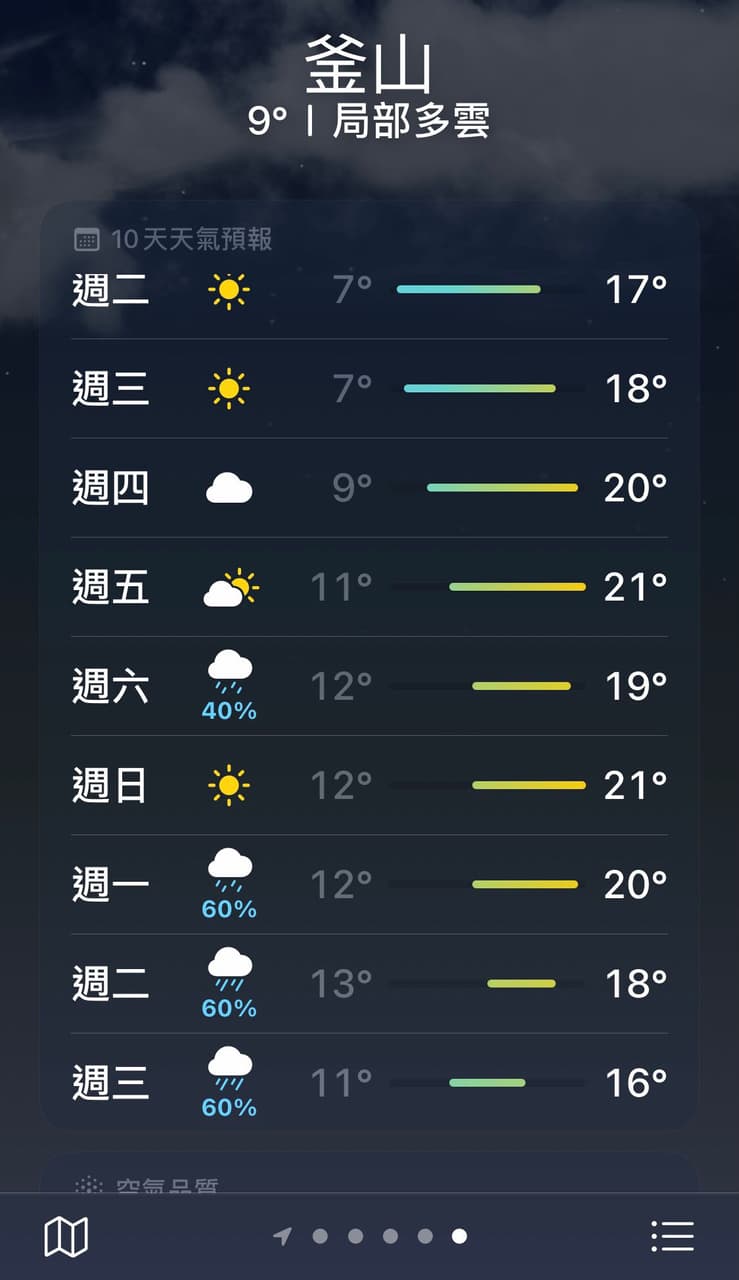This screenshot has width=739, height=1280.
Task: Open Saturday's detailed forecast row
Action: 369,685
